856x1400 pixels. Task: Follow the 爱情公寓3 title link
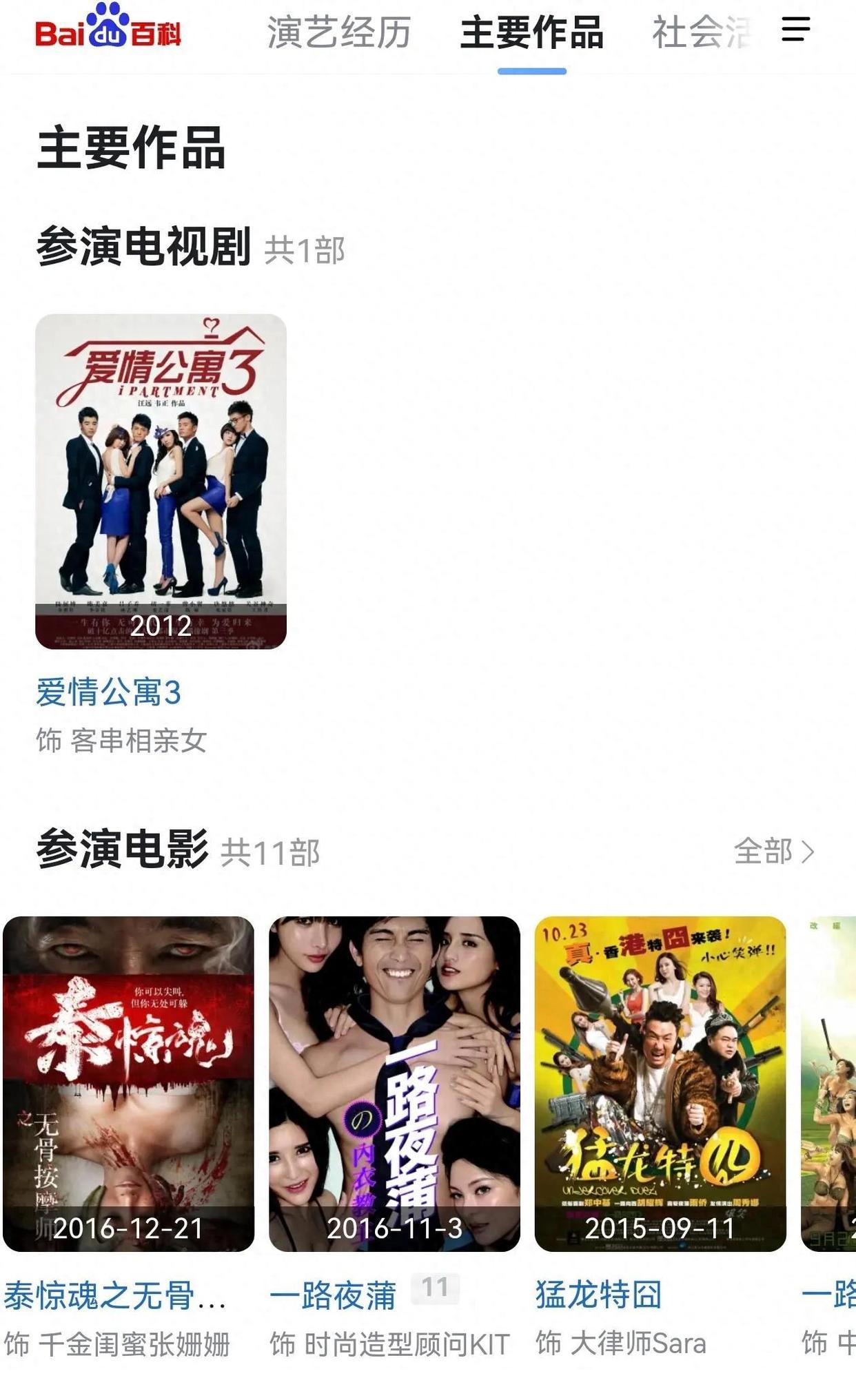click(108, 692)
